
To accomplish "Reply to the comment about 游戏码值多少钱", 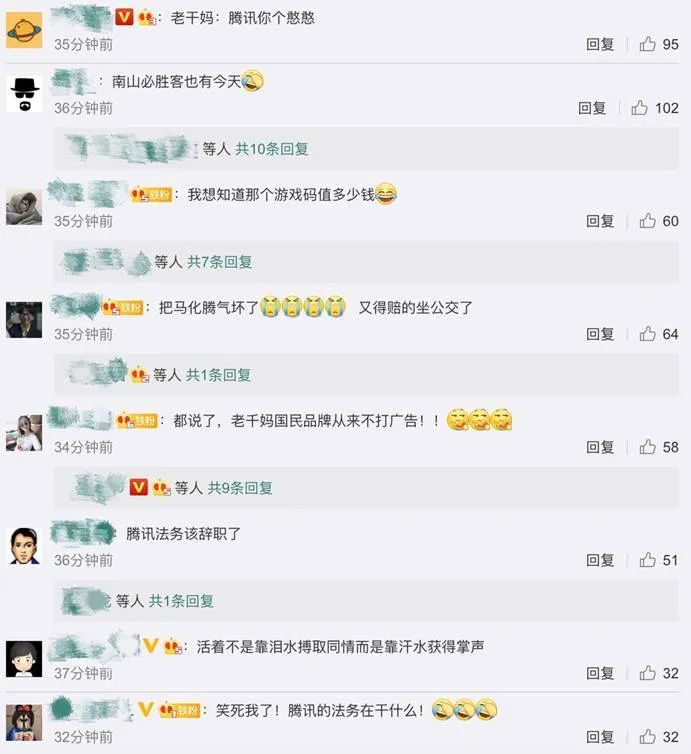I will coord(600,221).
